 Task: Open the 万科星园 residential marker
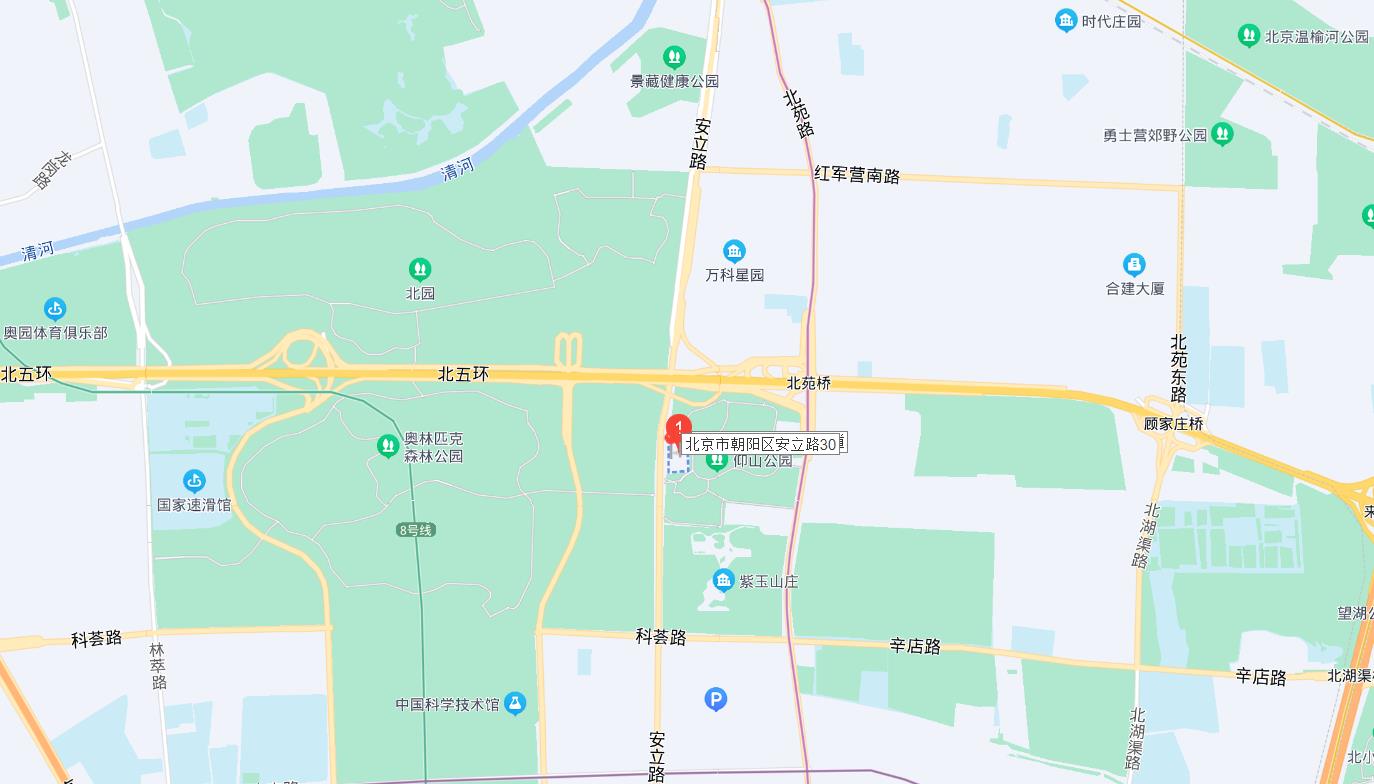point(734,251)
